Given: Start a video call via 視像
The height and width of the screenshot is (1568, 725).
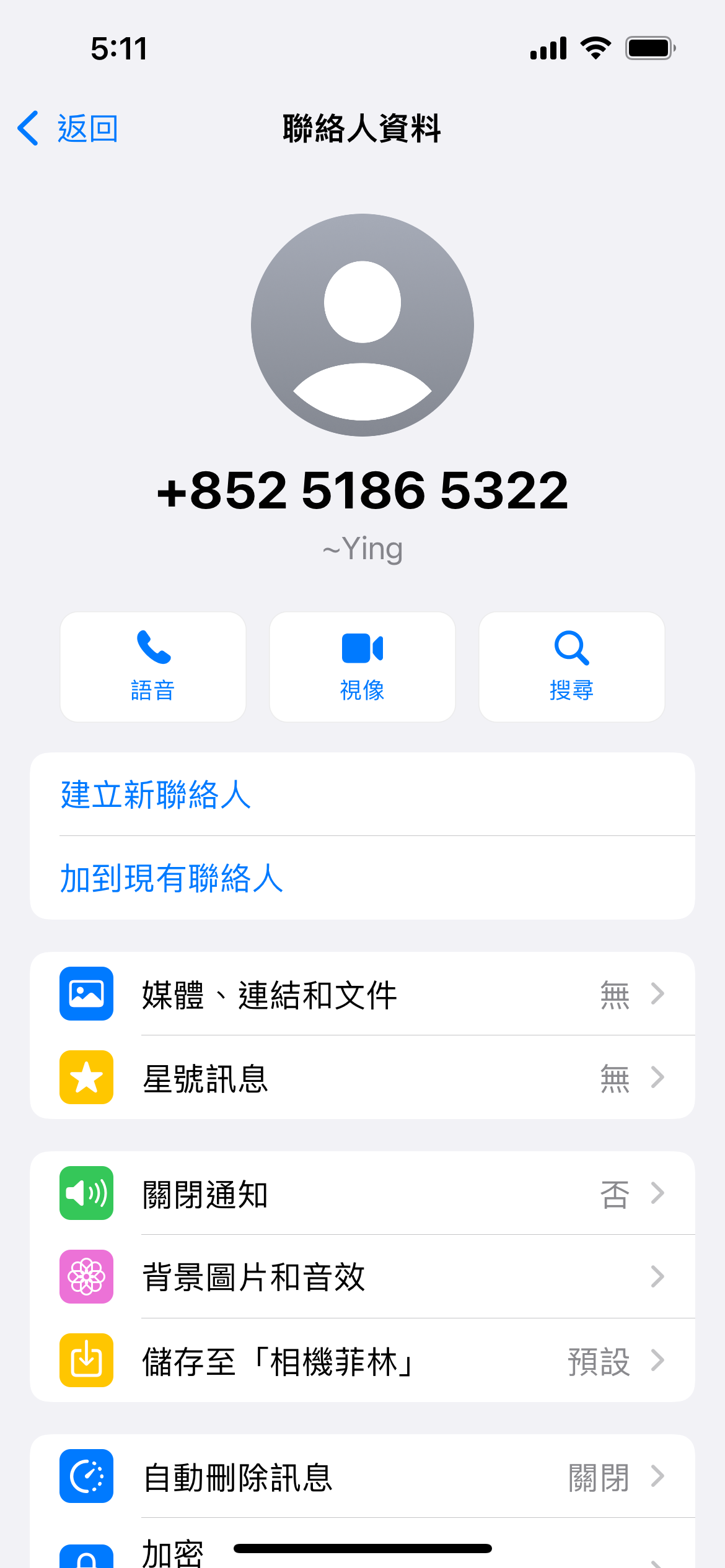Looking at the screenshot, I should point(362,667).
